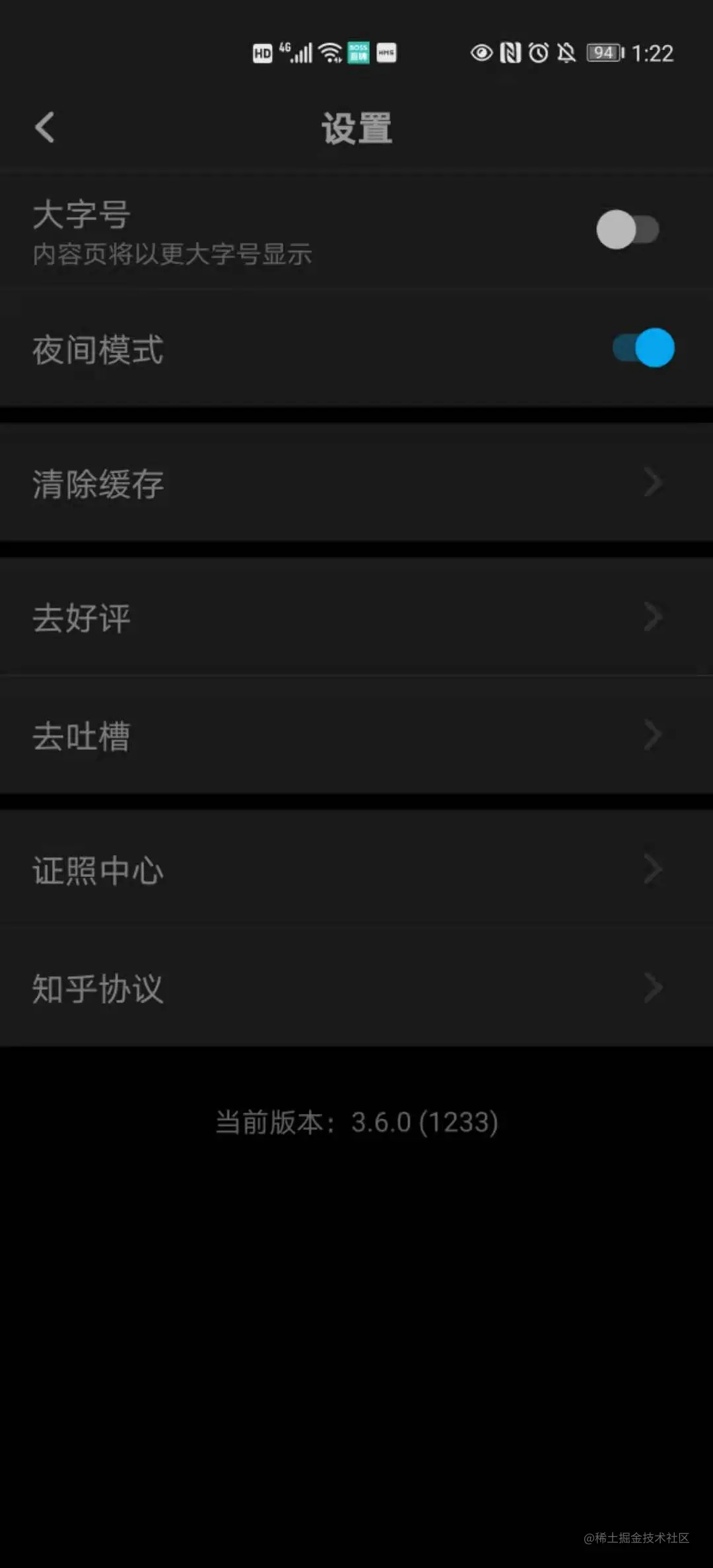The image size is (713, 1568).
Task: Turn off 夜间模式 night mode
Action: 643,348
